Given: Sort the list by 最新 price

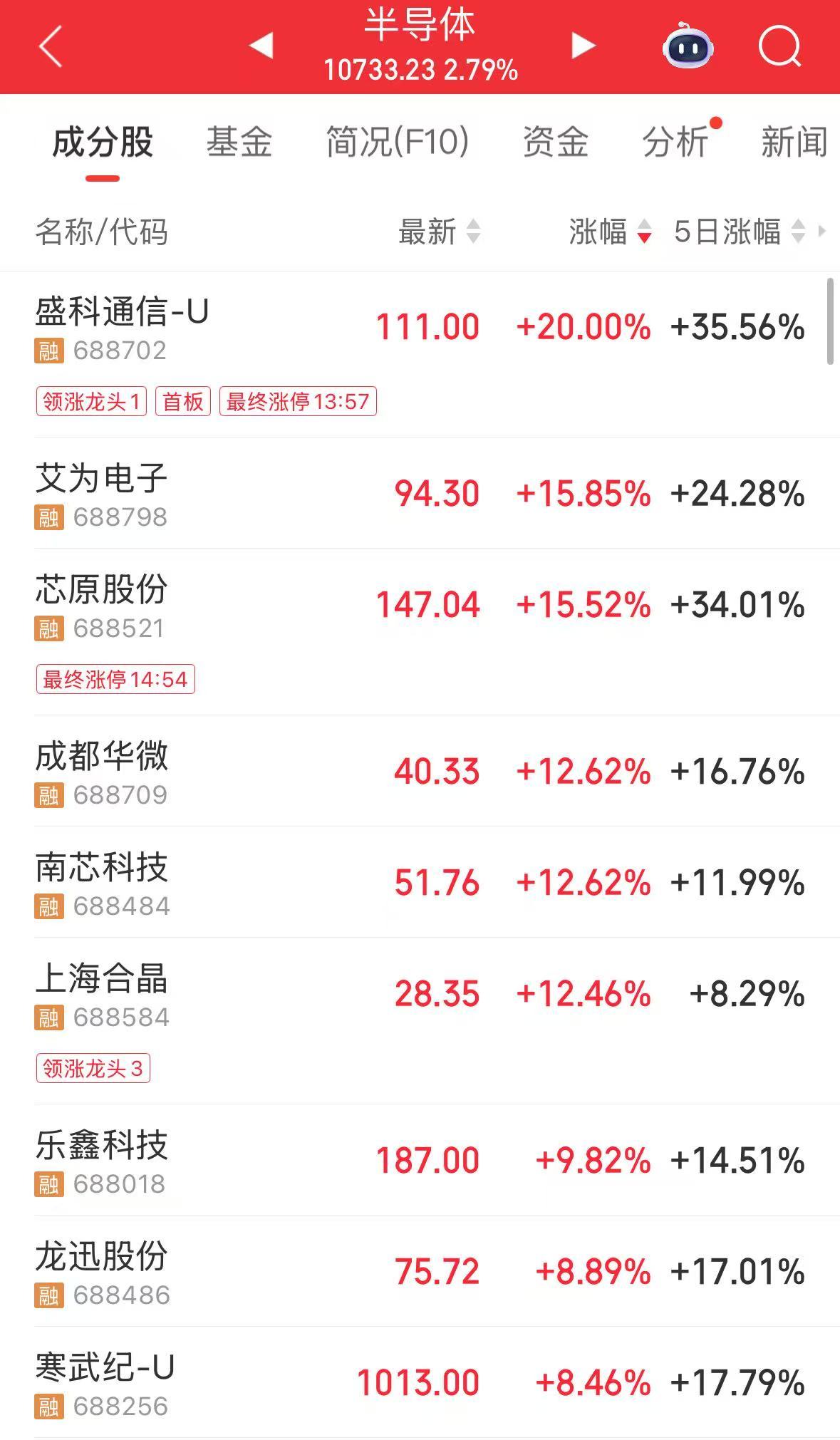Looking at the screenshot, I should coord(439,232).
